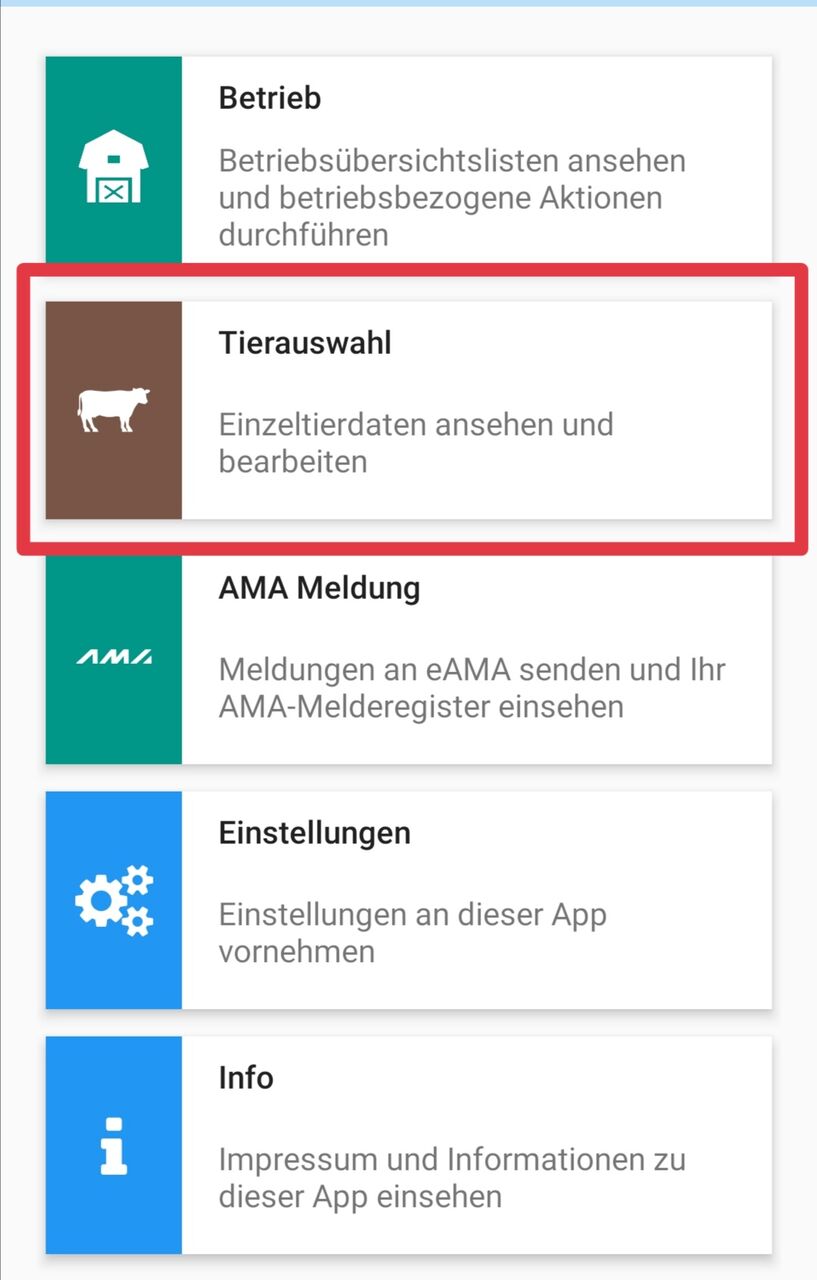This screenshot has height=1280, width=817.
Task: Select the Tierauswahl card
Action: pyautogui.click(x=408, y=410)
